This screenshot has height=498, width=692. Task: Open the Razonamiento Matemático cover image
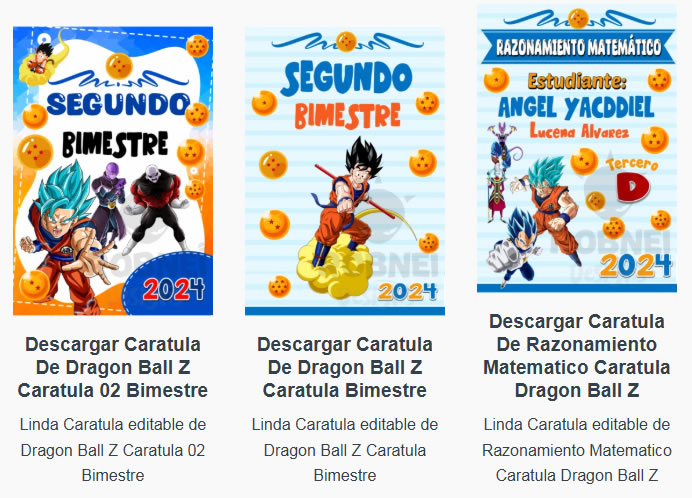tap(577, 148)
